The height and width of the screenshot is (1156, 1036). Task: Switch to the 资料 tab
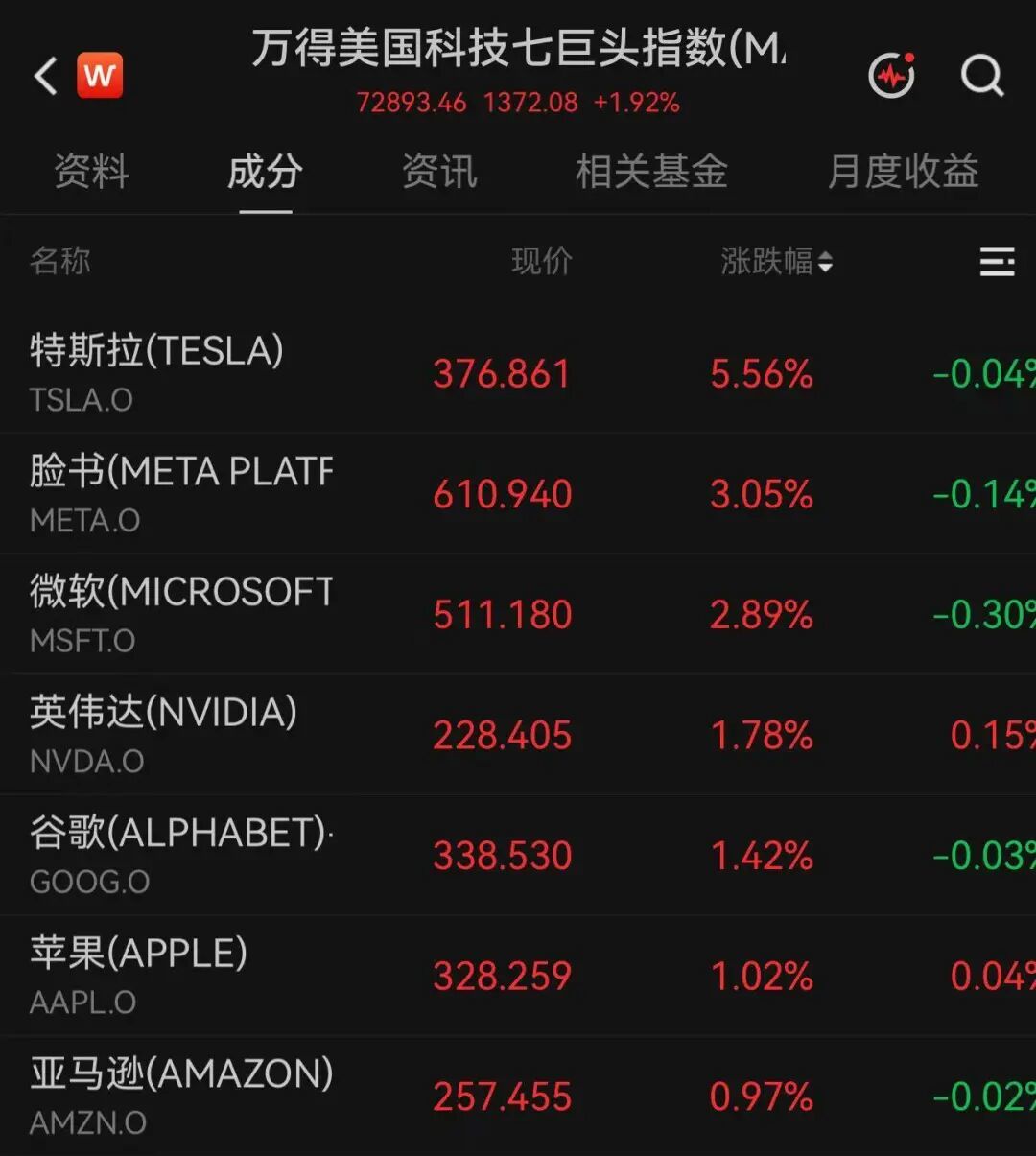[x=91, y=173]
